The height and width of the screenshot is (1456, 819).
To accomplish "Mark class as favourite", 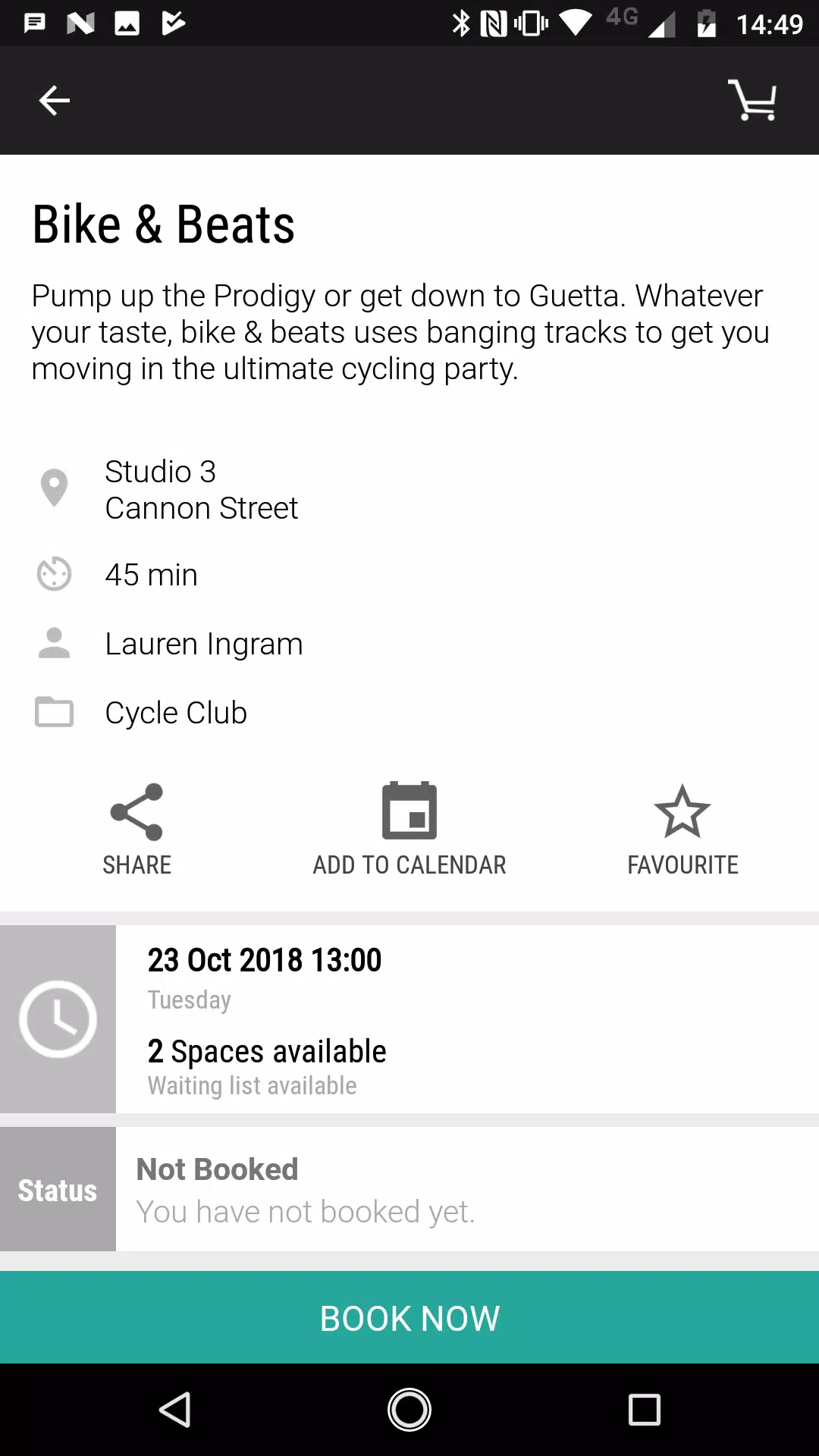I will [682, 830].
